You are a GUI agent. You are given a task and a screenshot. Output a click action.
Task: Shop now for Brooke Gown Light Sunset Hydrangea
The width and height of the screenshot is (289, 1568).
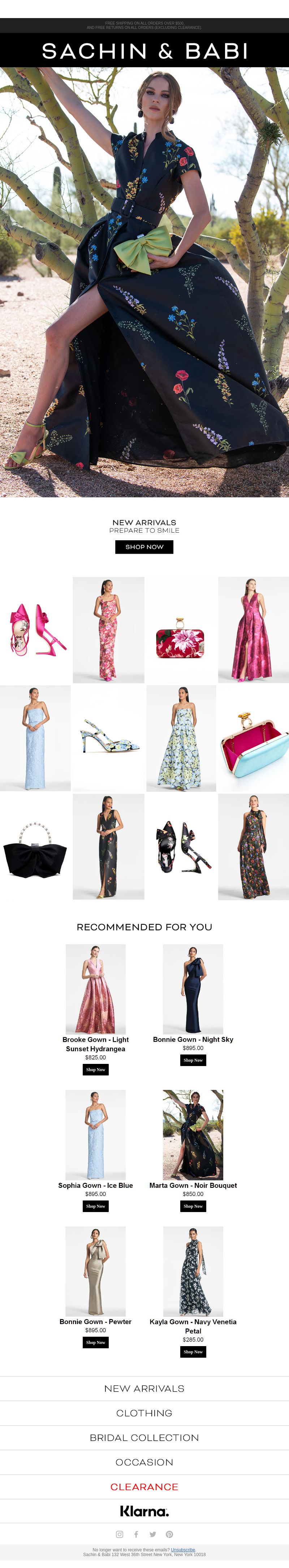coord(95,1069)
